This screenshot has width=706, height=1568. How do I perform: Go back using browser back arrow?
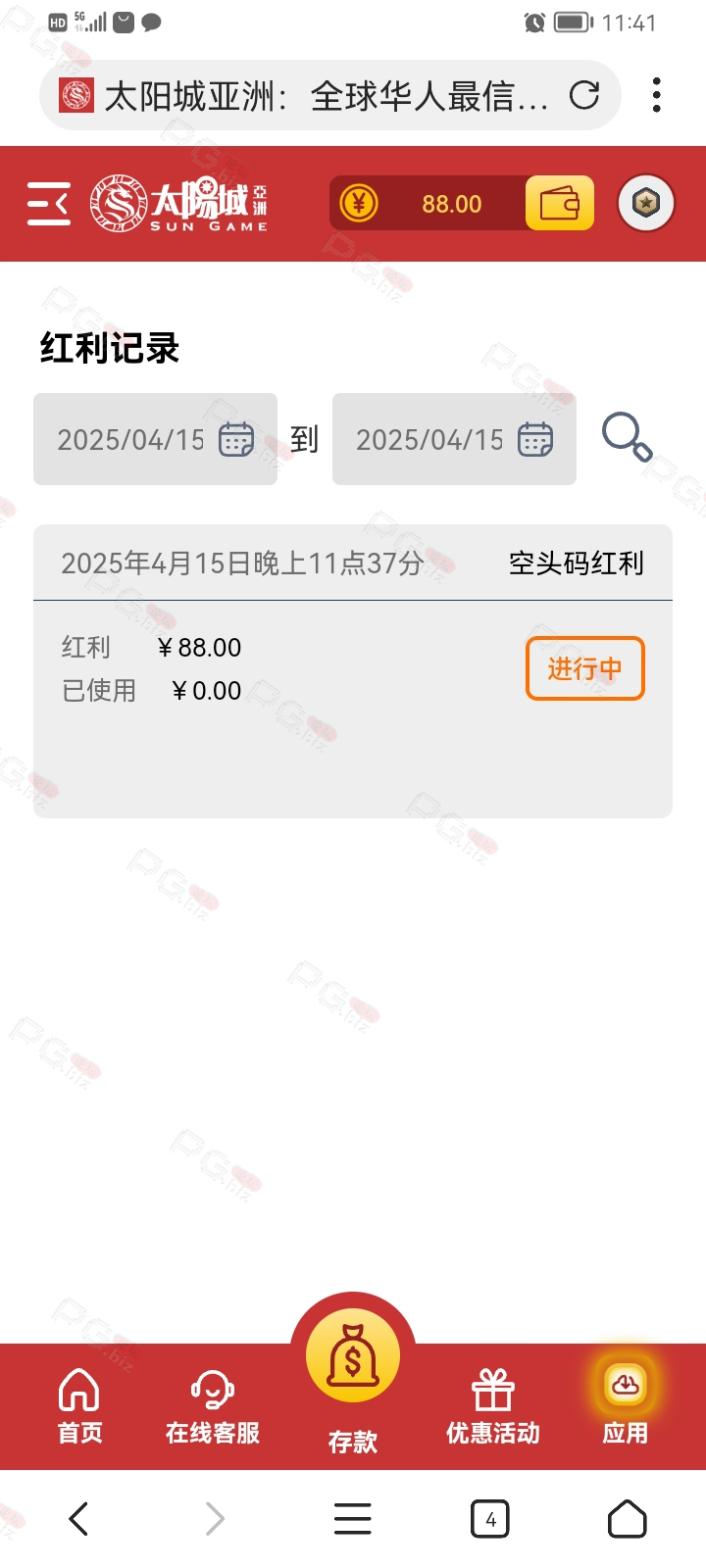click(78, 1519)
